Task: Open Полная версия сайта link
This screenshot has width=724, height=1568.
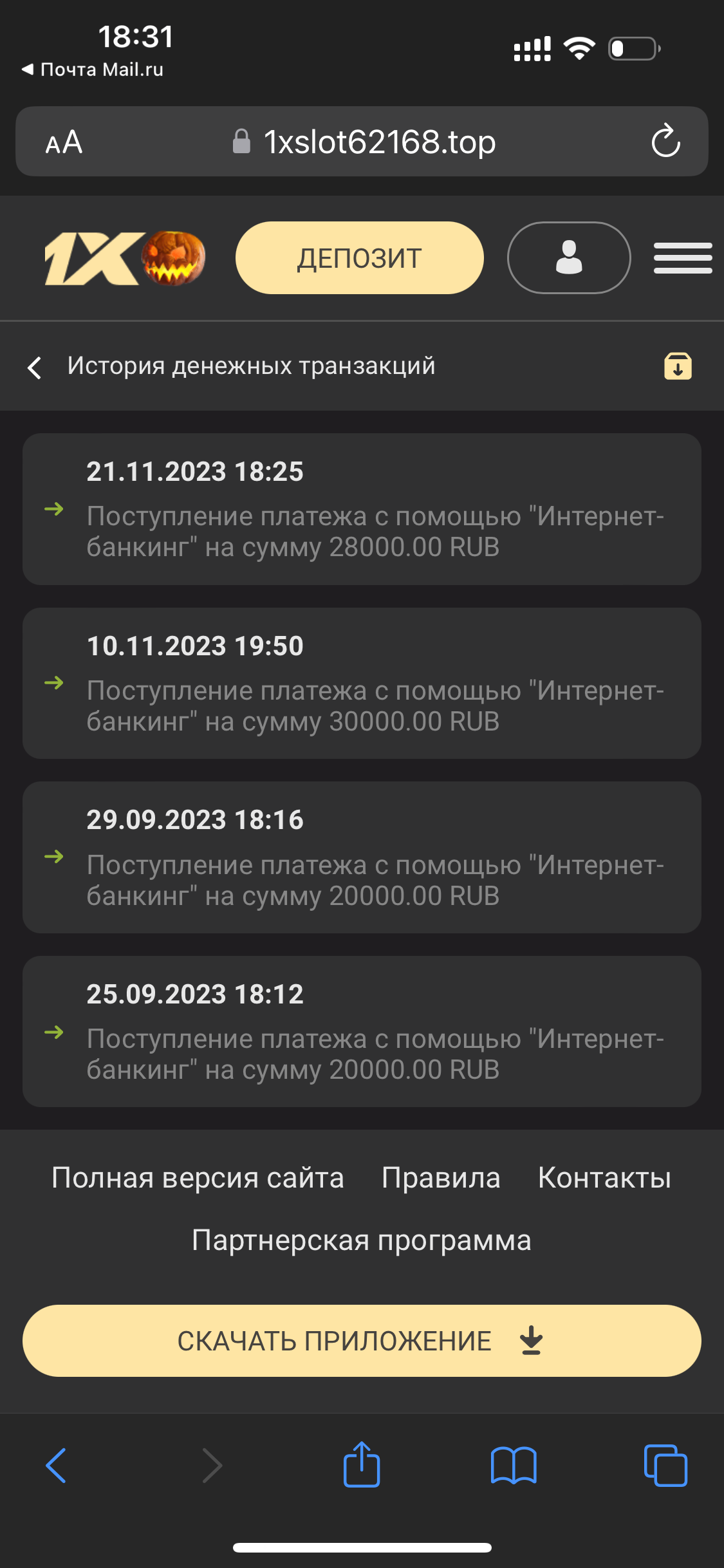Action: [198, 1178]
